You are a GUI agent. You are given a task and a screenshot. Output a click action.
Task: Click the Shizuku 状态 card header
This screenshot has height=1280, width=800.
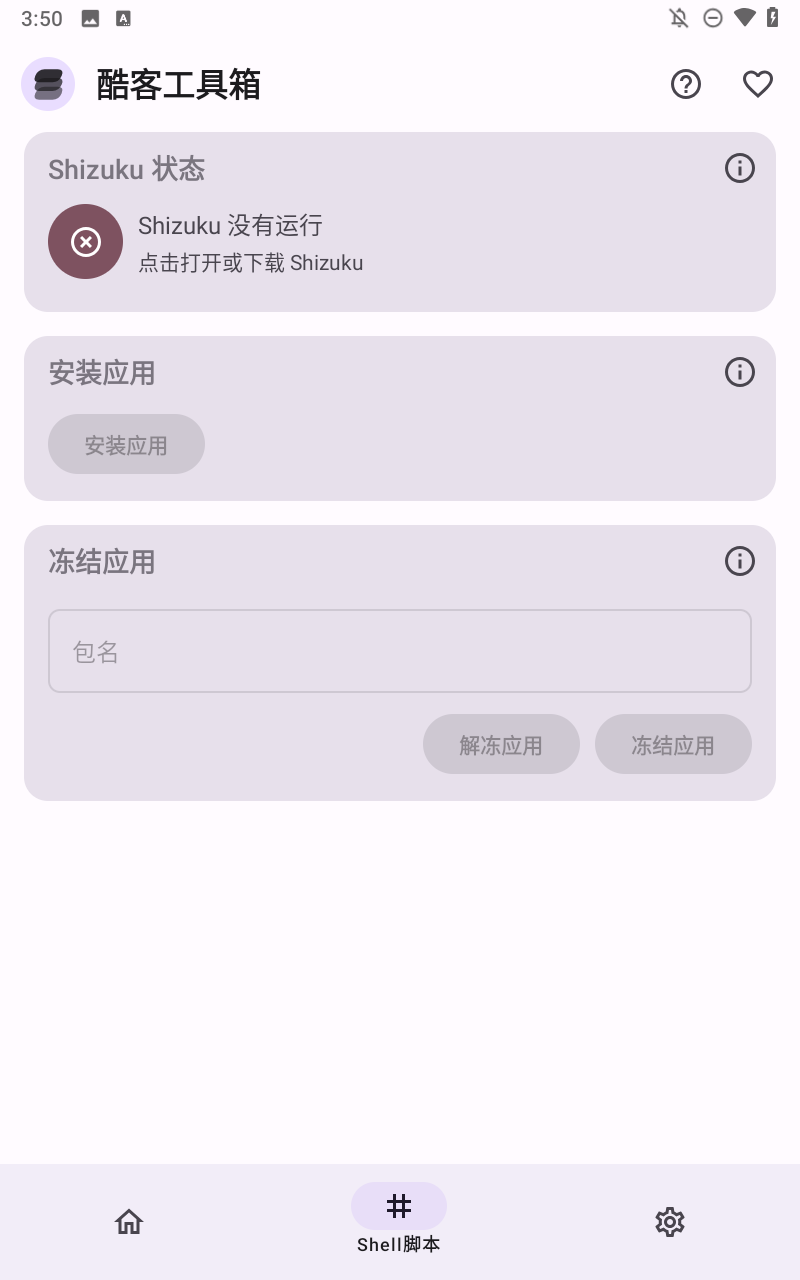pyautogui.click(x=126, y=169)
